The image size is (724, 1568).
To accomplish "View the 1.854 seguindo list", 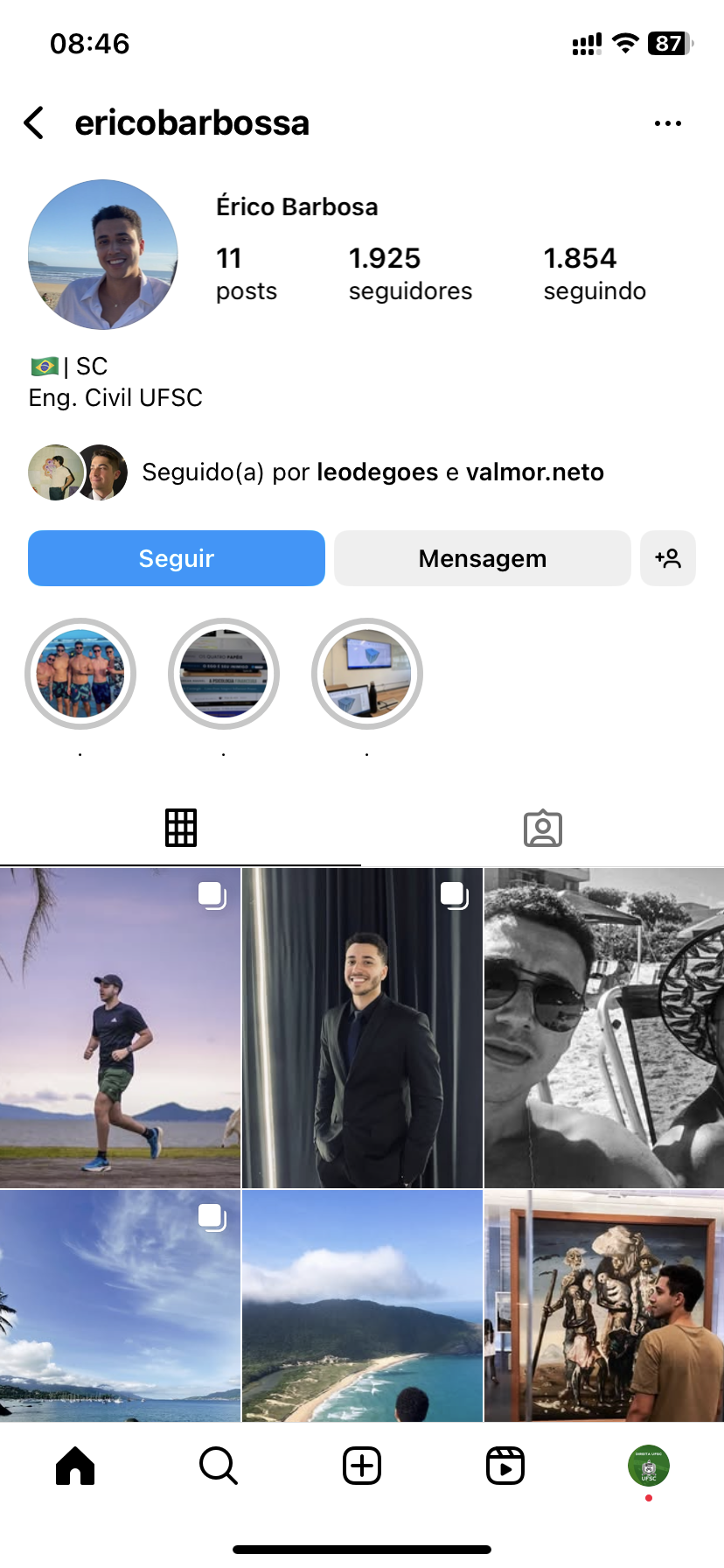I will tap(595, 274).
